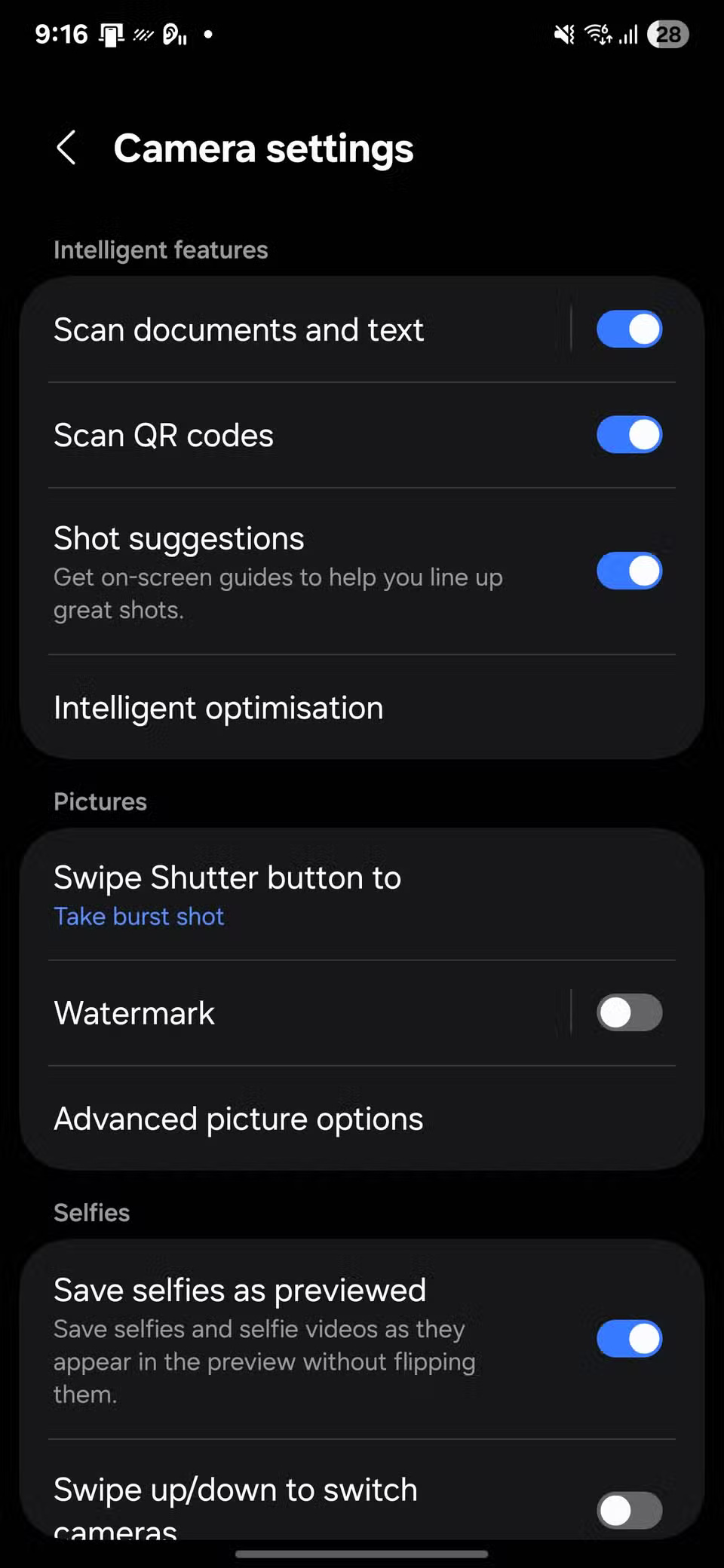Image resolution: width=724 pixels, height=1568 pixels.
Task: Tap the Shot suggestions description text
Action: 278,593
